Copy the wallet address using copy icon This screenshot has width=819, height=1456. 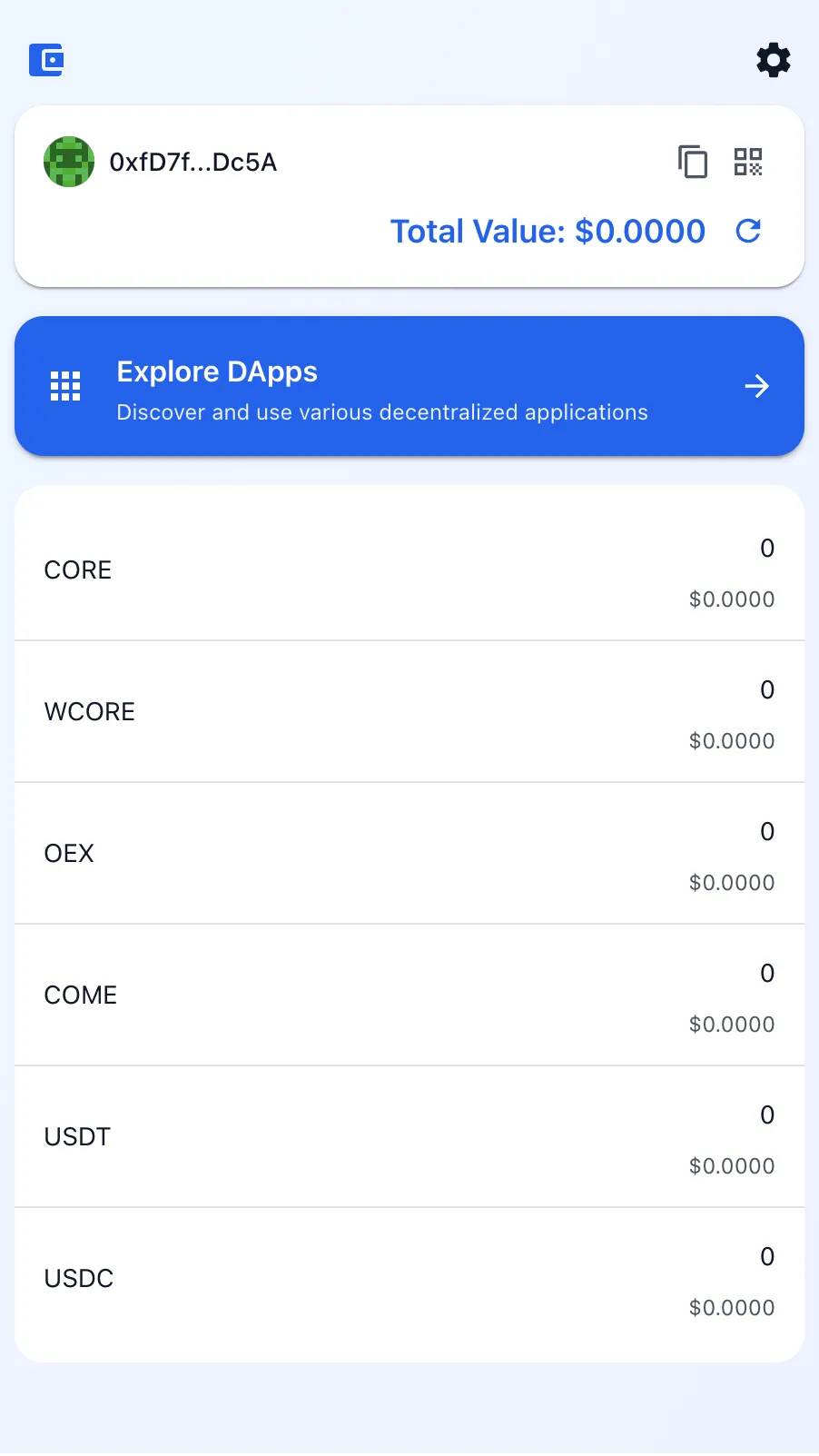(x=693, y=162)
